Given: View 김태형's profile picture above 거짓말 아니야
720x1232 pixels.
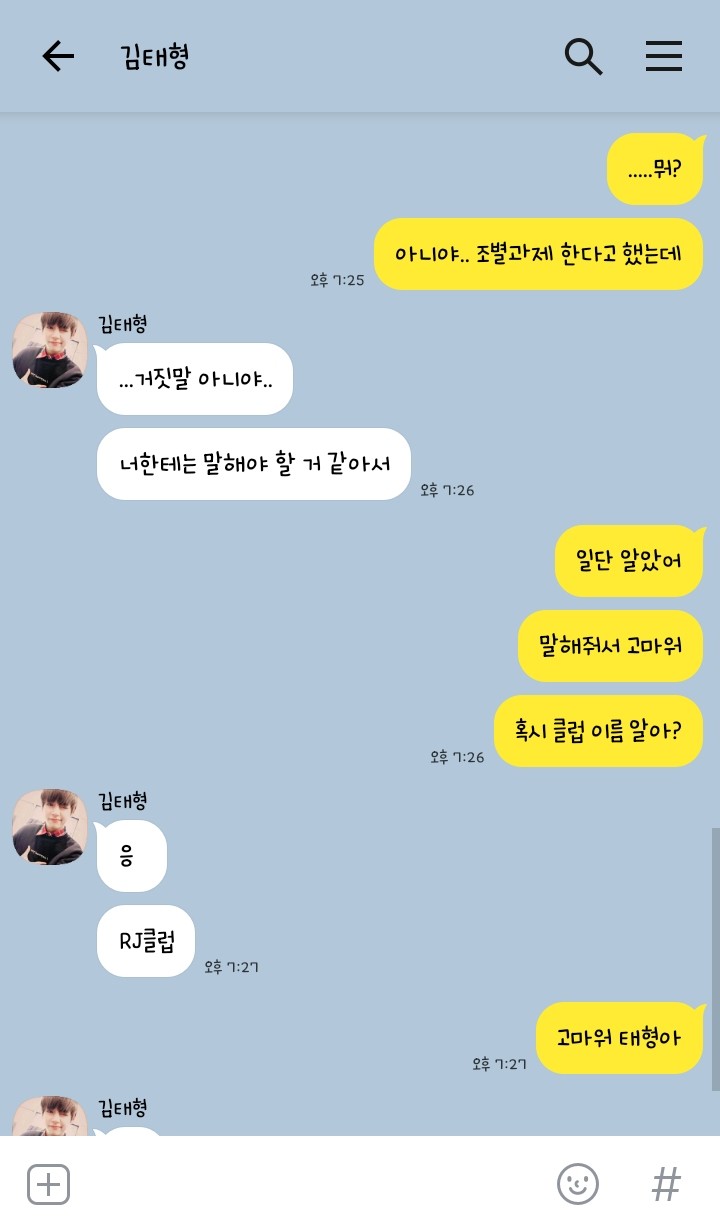Looking at the screenshot, I should [x=50, y=350].
